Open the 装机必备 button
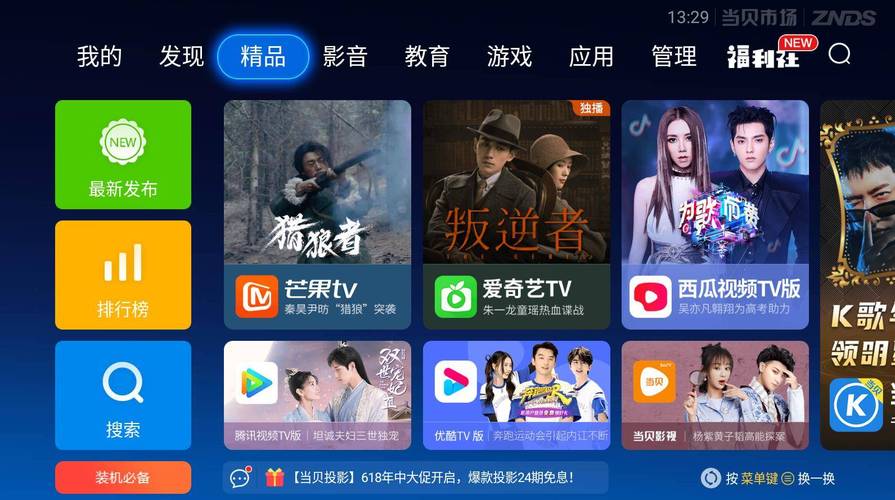Screen dimensions: 895x500 tap(123, 477)
